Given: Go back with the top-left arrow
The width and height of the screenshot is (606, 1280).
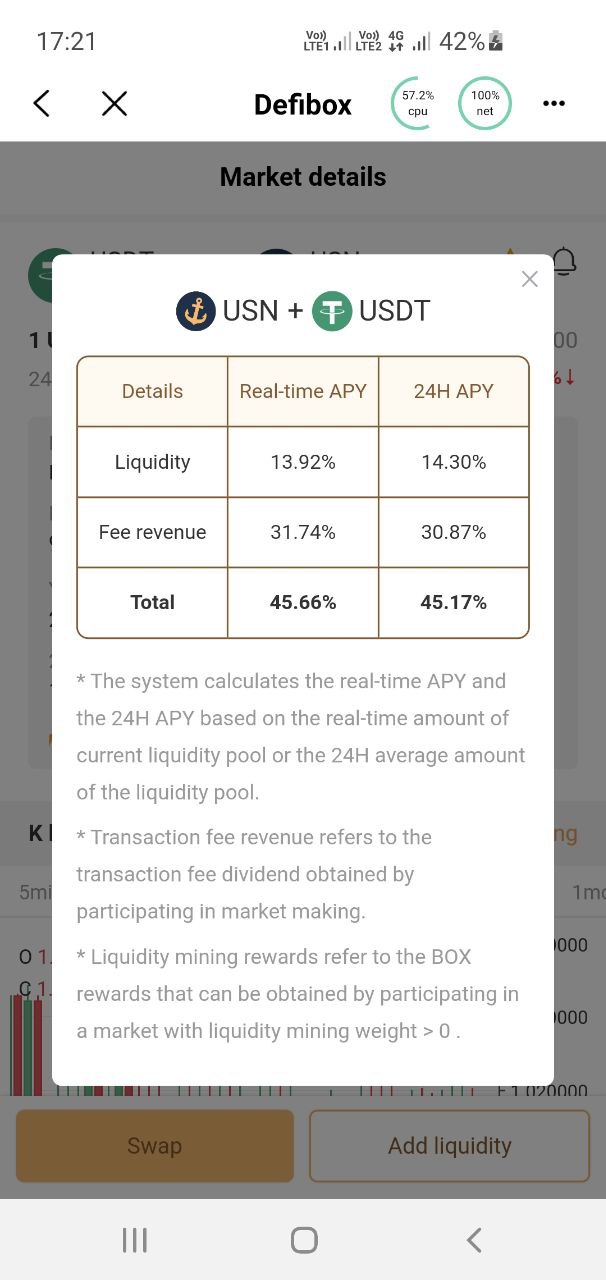Looking at the screenshot, I should (x=41, y=103).
